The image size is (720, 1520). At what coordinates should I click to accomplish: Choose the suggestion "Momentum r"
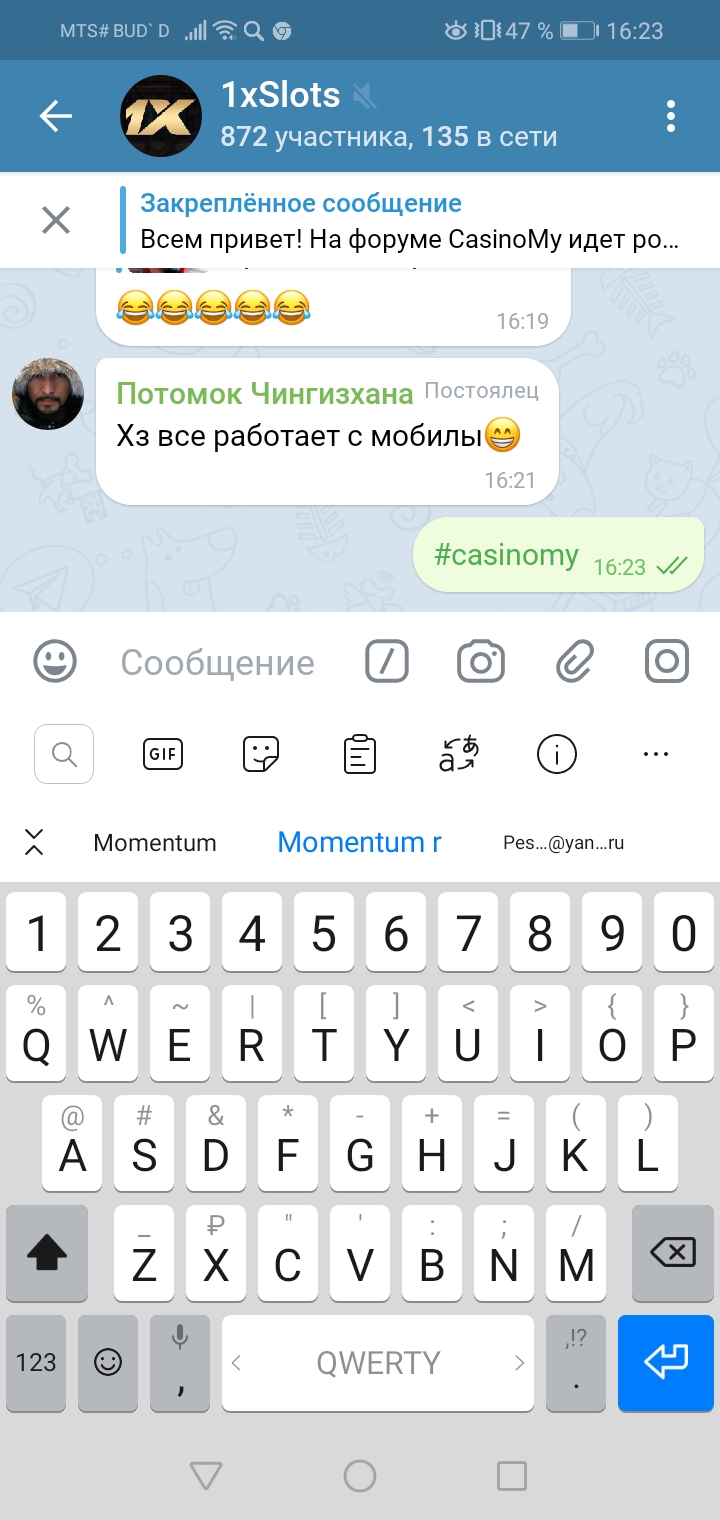point(359,843)
